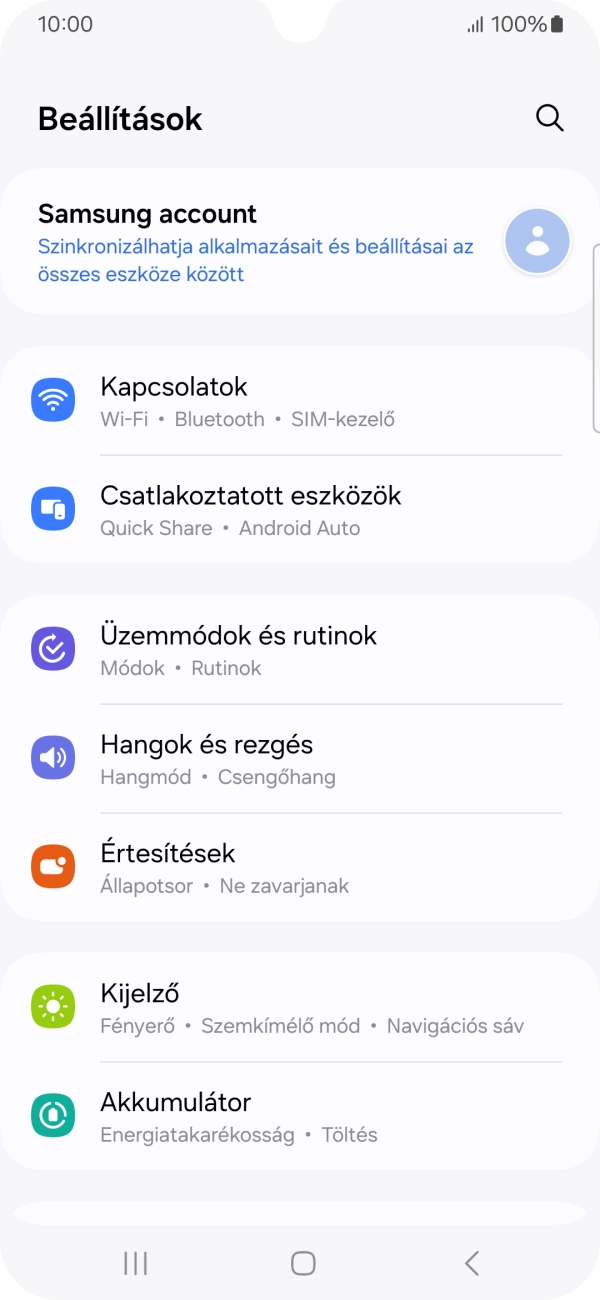
Task: Open the Samsung account card
Action: [x=300, y=242]
